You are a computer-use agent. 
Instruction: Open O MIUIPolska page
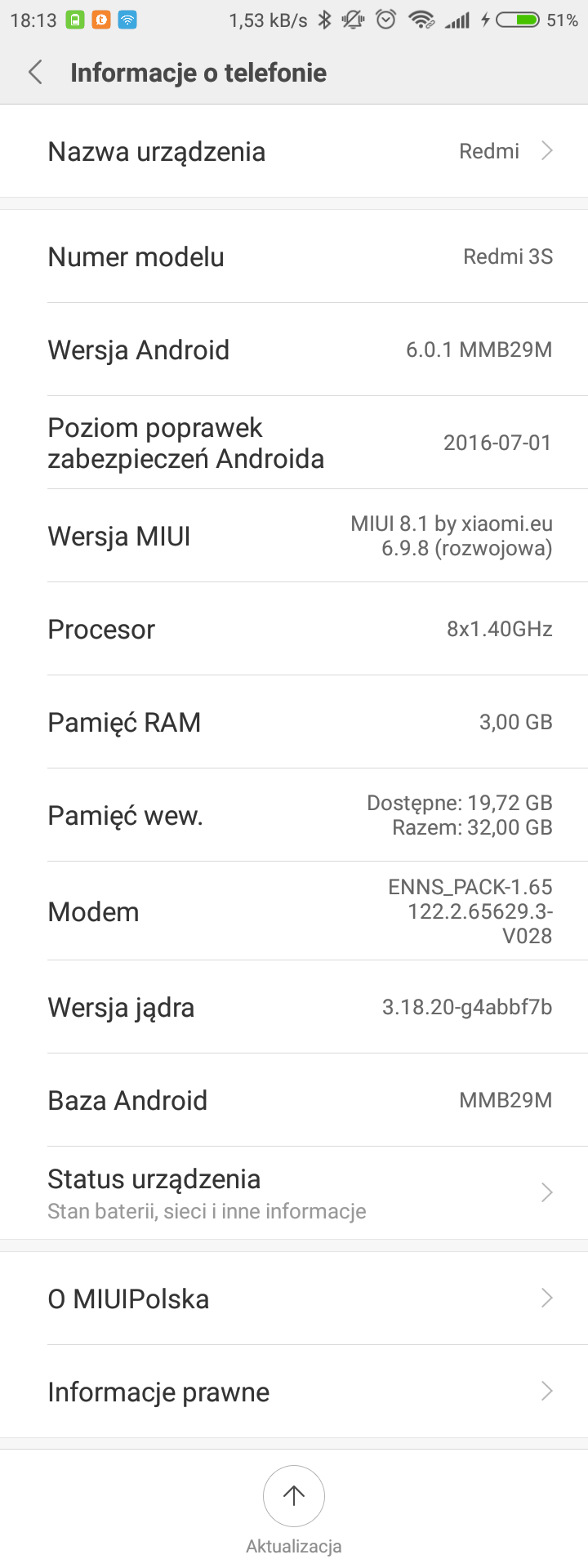[x=294, y=1298]
